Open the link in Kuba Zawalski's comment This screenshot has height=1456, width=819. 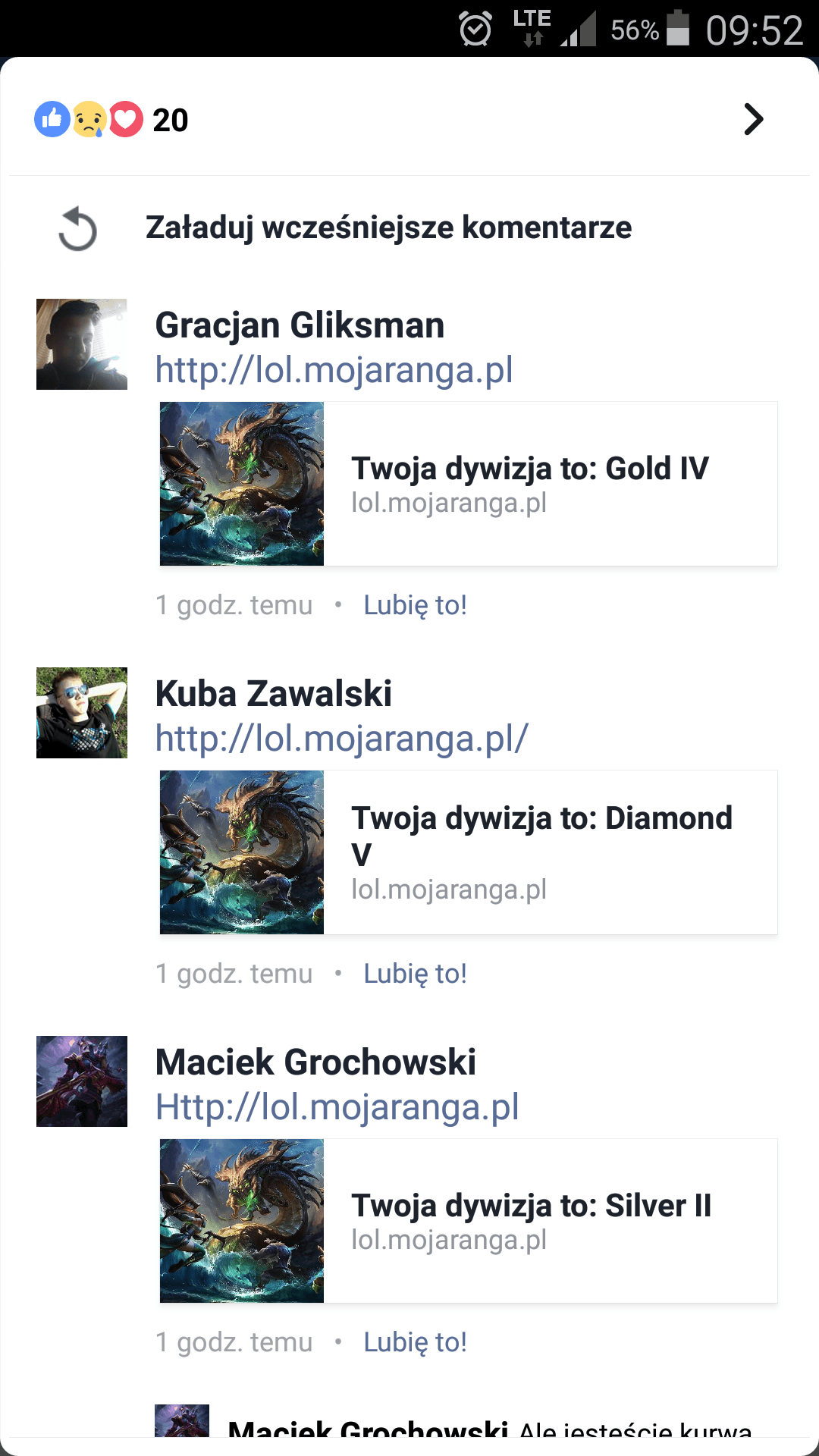[341, 739]
